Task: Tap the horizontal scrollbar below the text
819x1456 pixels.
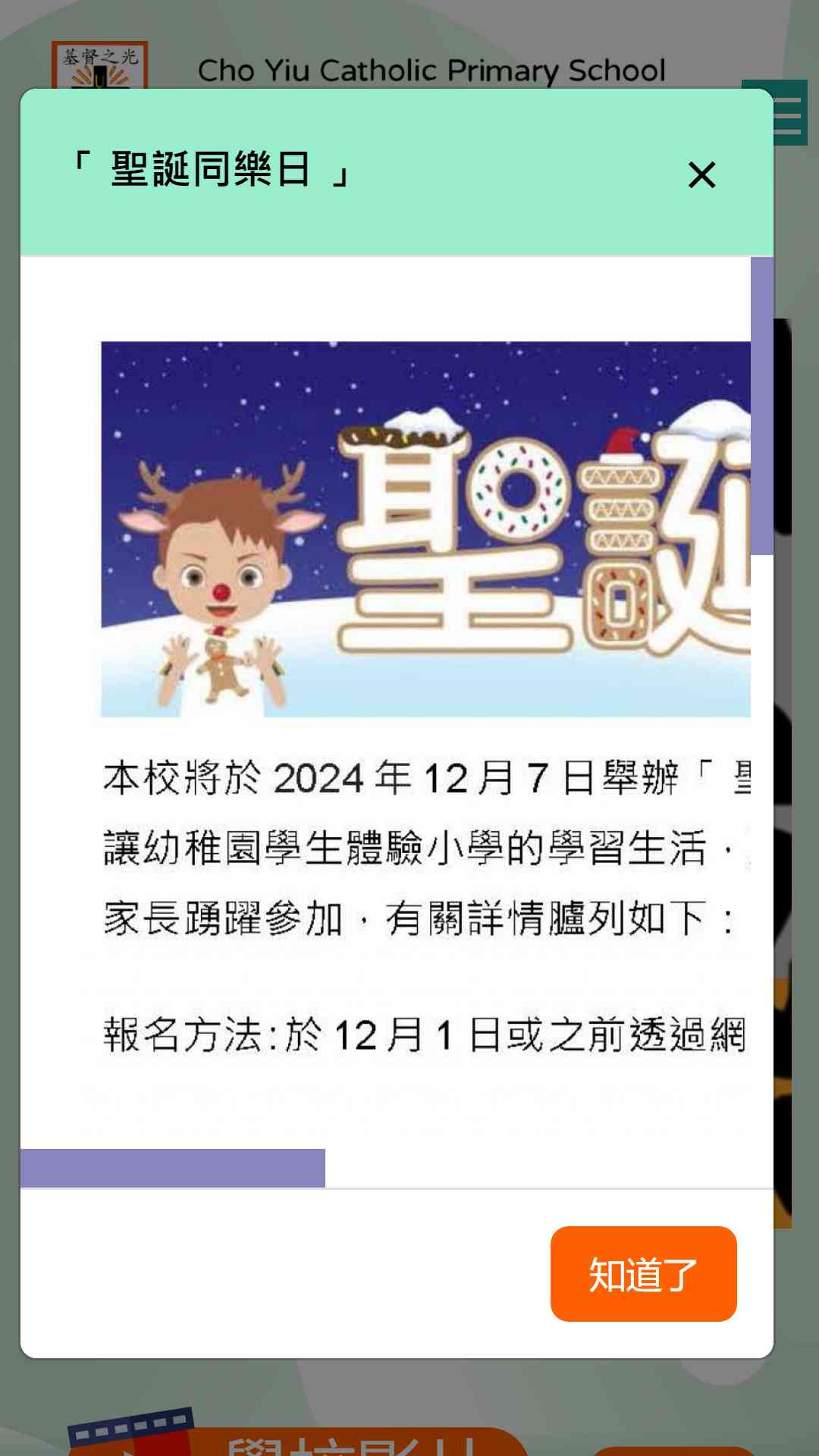Action: pyautogui.click(x=173, y=1168)
